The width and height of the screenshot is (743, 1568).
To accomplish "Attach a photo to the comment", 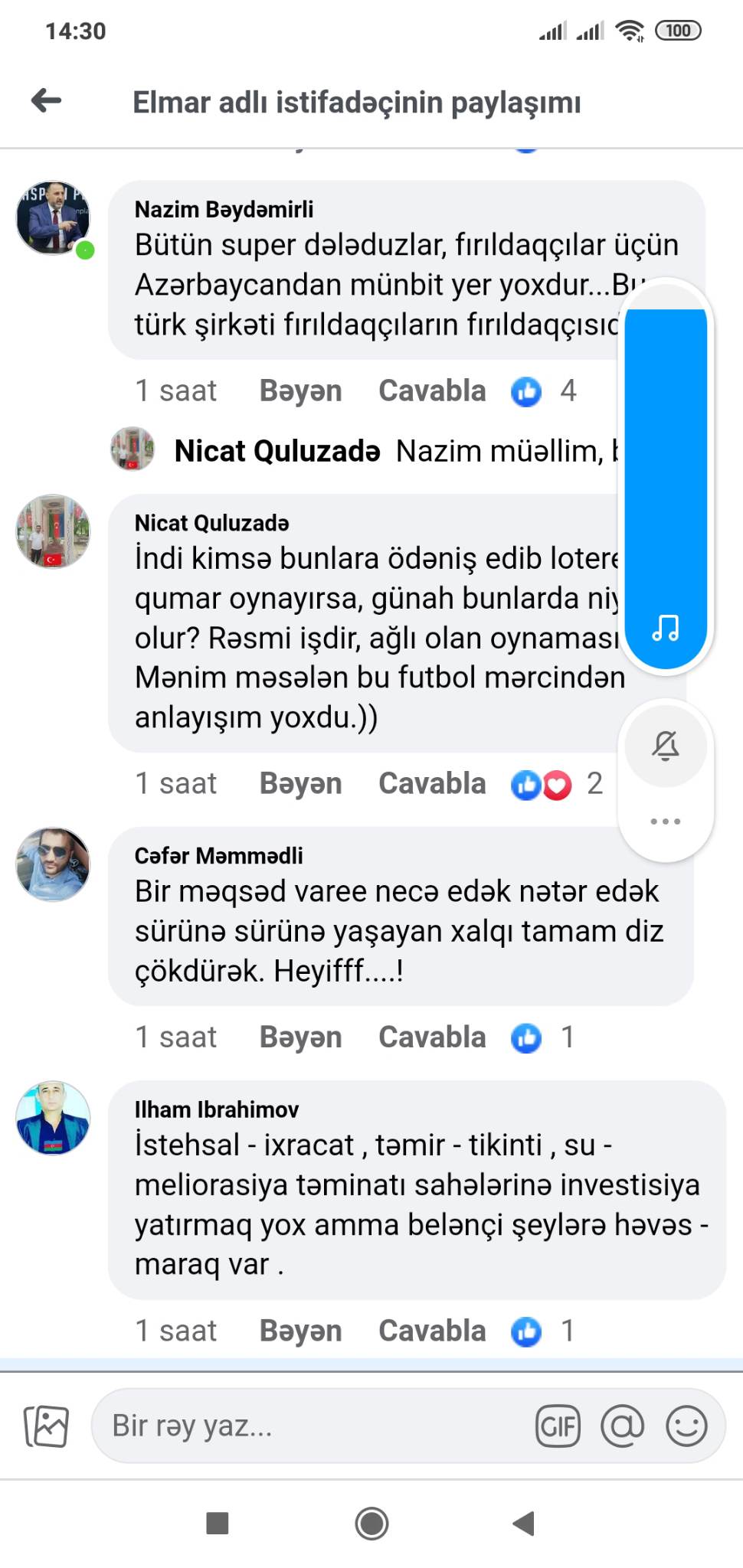I will tap(47, 1426).
